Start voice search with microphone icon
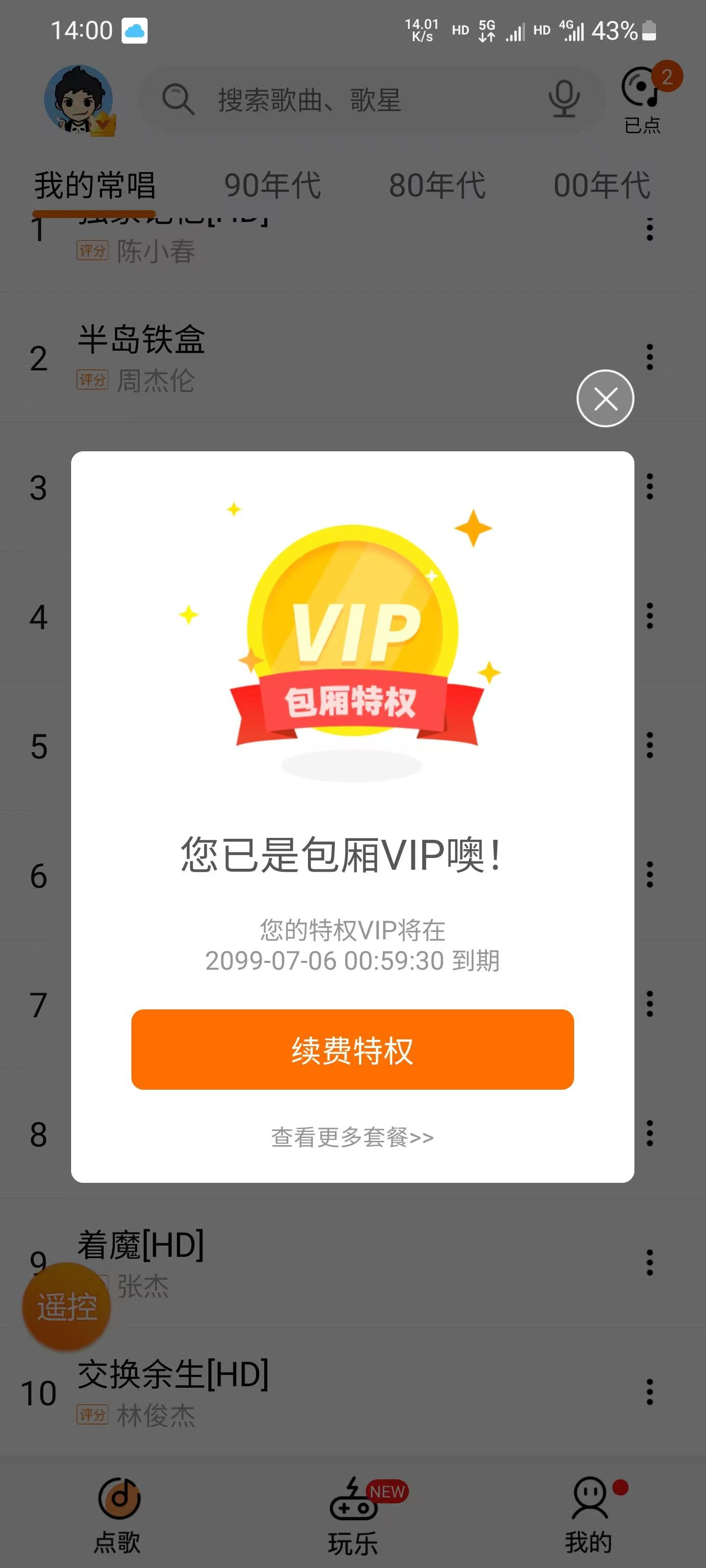Image resolution: width=706 pixels, height=1568 pixels. 563,98
